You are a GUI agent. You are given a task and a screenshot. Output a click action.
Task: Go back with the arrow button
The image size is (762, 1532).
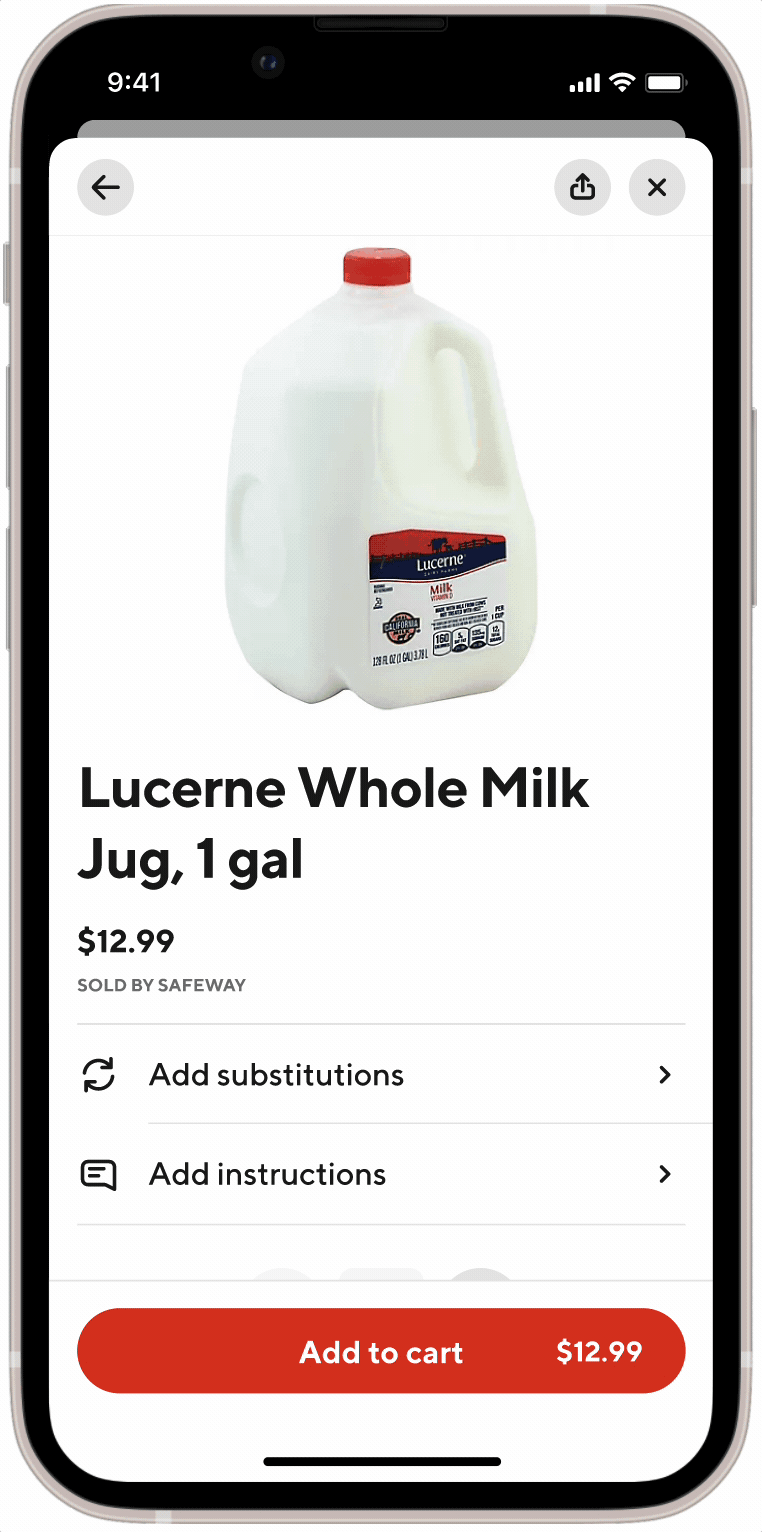click(105, 187)
